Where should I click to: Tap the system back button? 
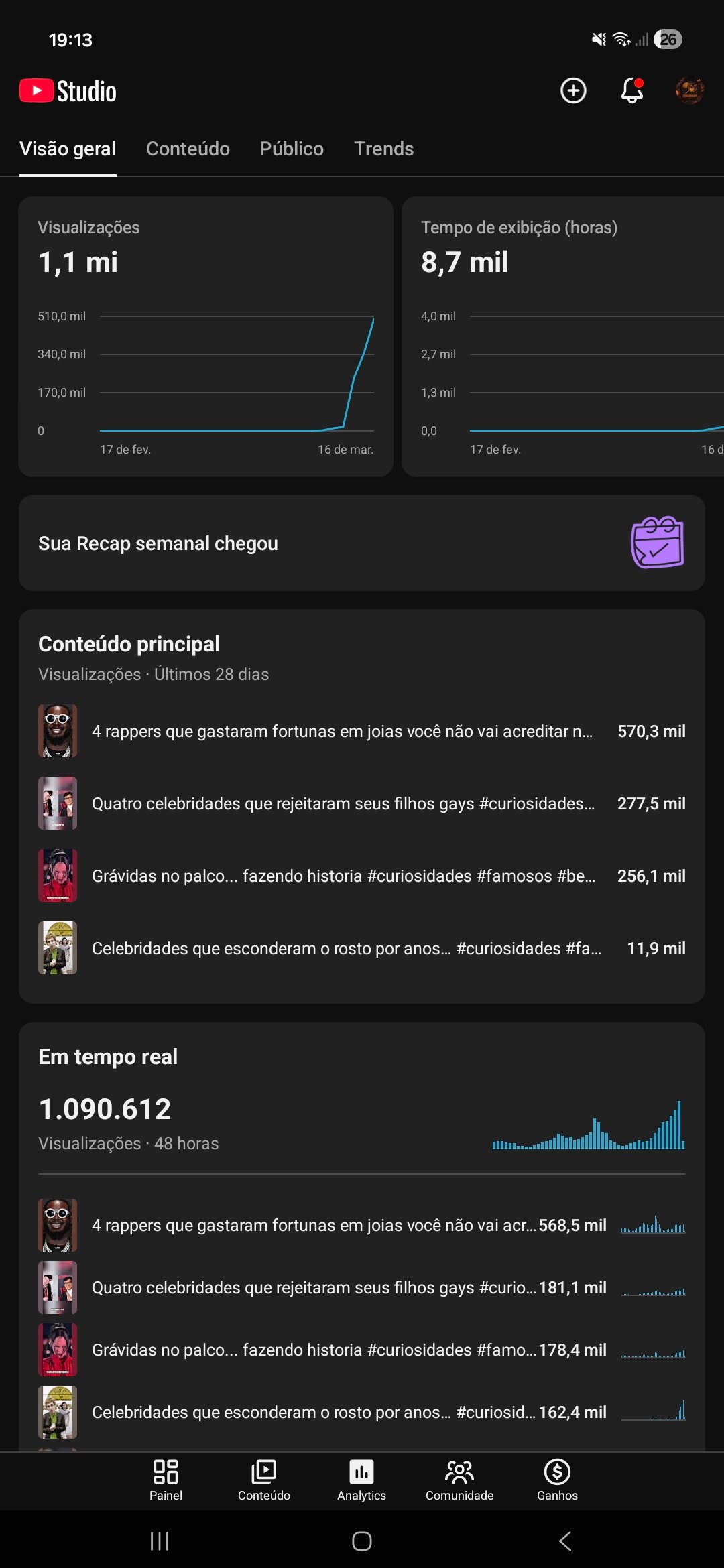(x=565, y=1541)
